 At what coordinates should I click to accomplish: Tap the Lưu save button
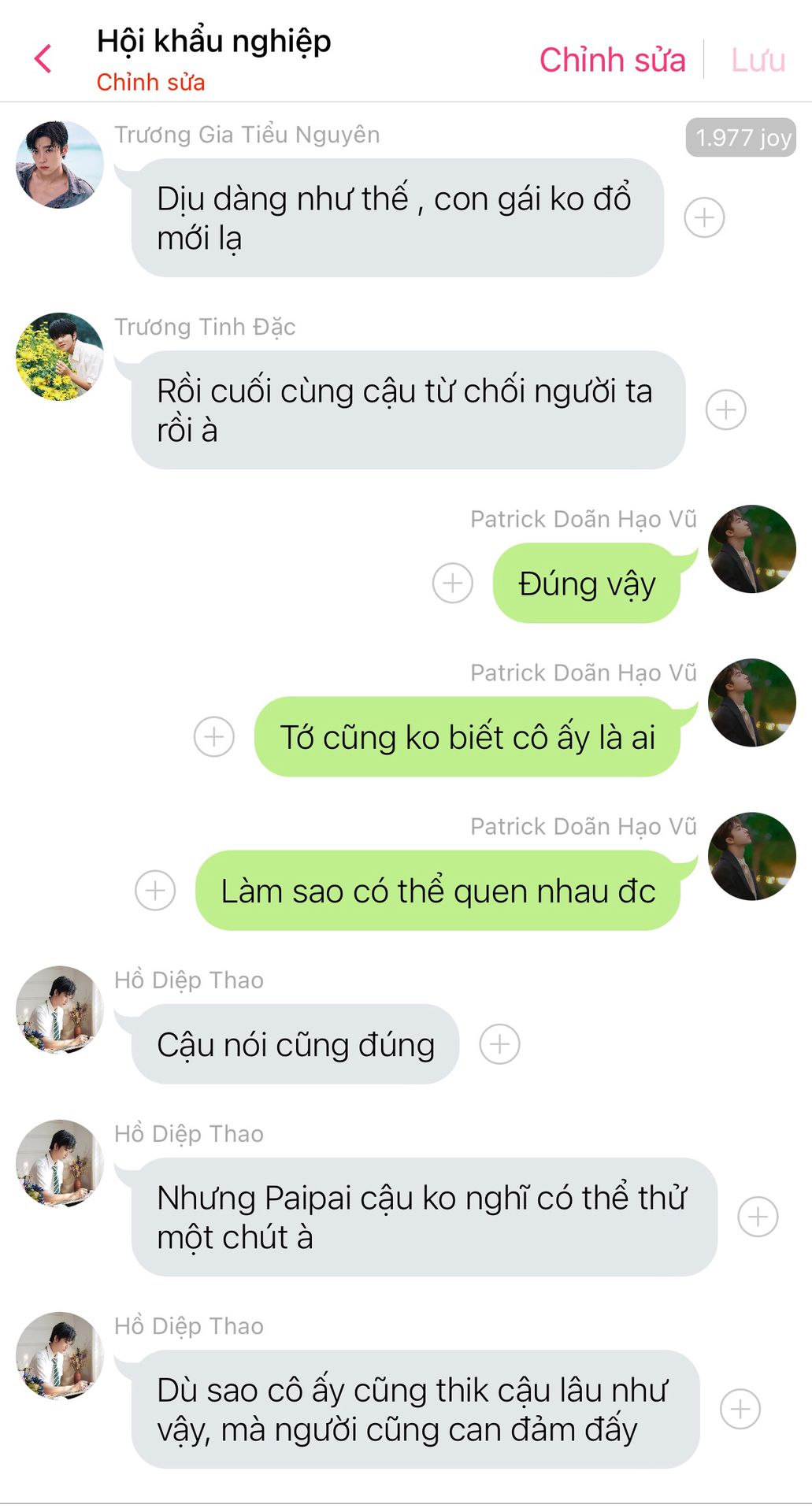tap(758, 60)
